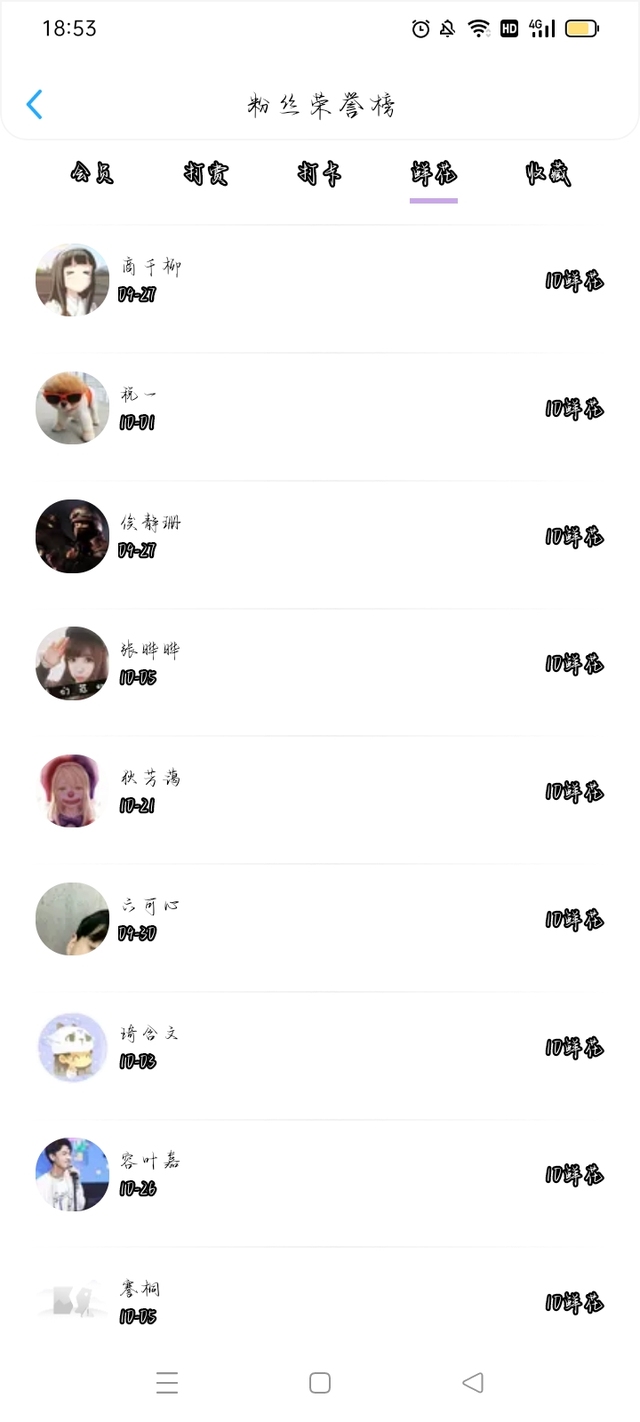The width and height of the screenshot is (640, 1422).
Task: Open fan 张晔晔's row
Action: point(320,664)
